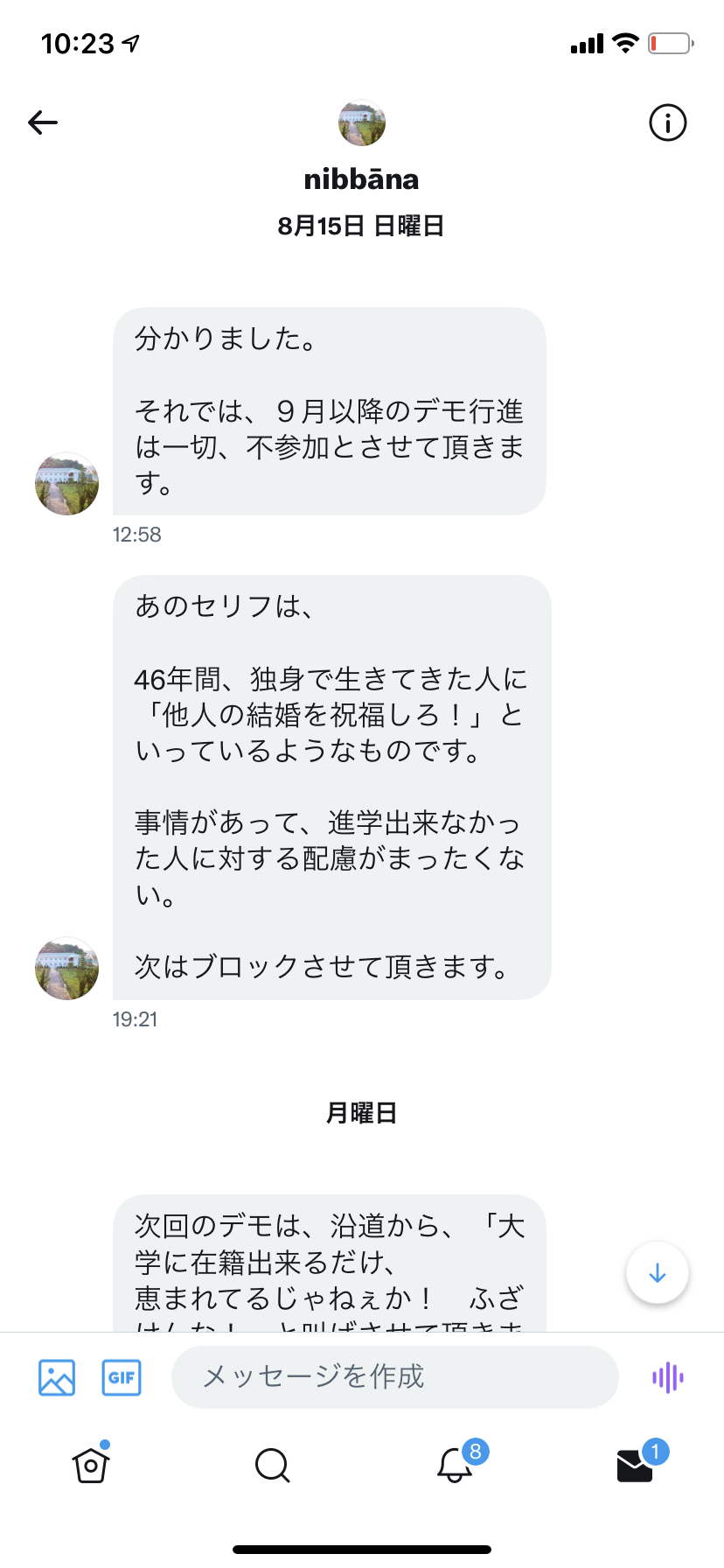
Task: Open conversation info
Action: click(x=667, y=122)
